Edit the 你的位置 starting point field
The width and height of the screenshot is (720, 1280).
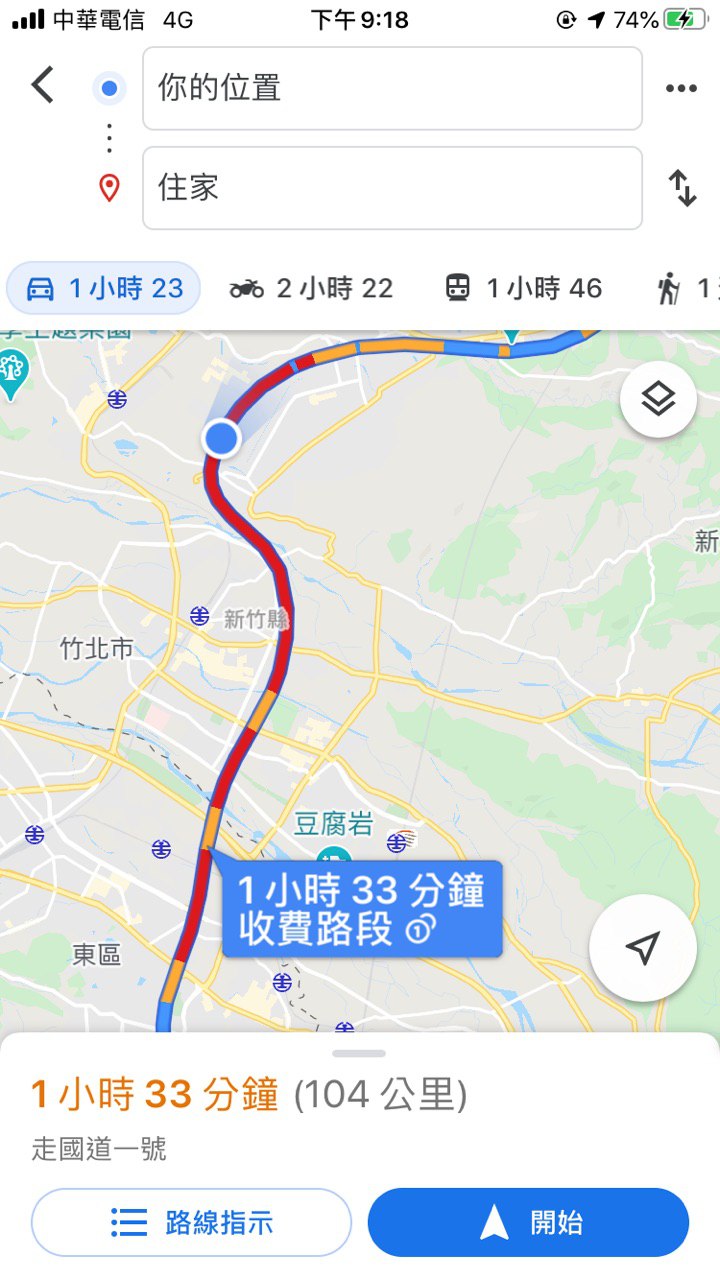point(392,88)
